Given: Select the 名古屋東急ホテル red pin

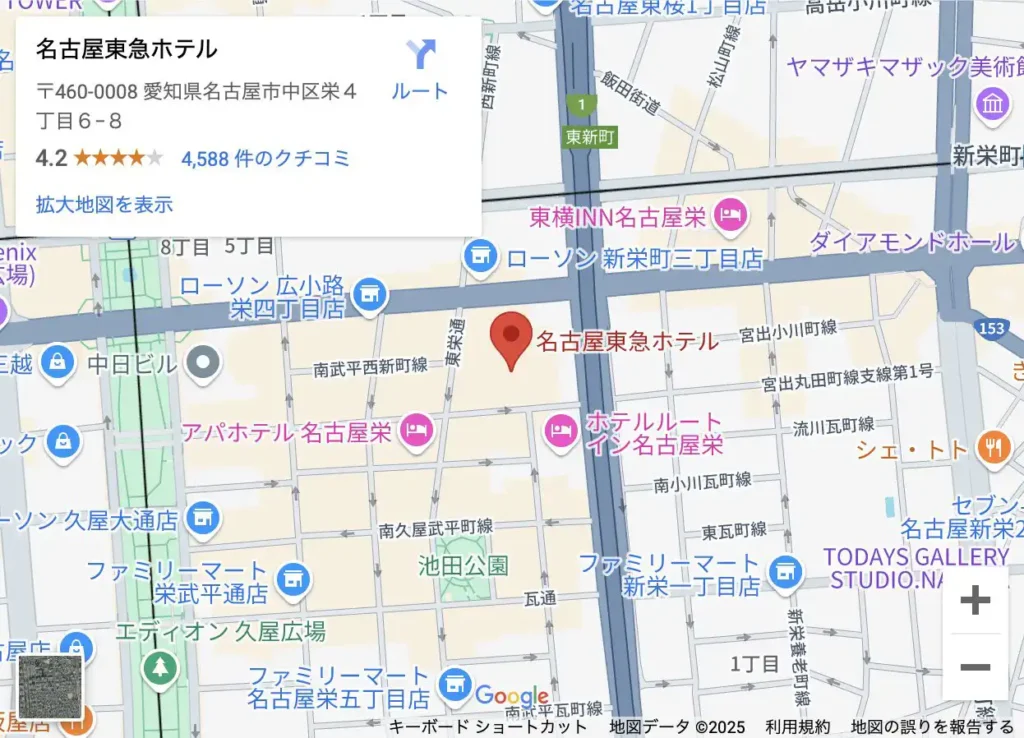Looking at the screenshot, I should coord(513,339).
